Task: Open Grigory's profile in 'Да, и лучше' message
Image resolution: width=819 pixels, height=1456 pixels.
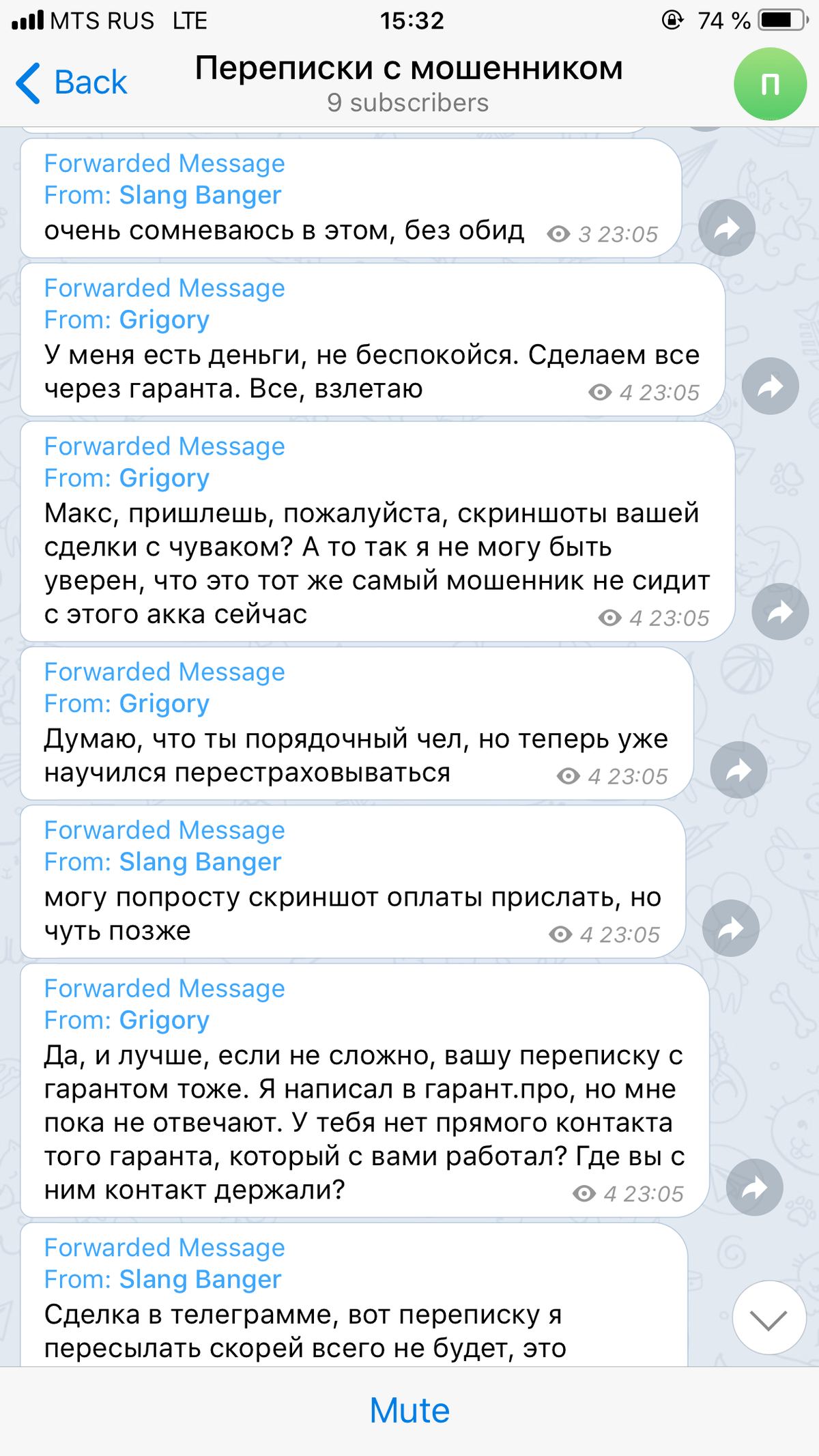Action: tap(164, 1020)
